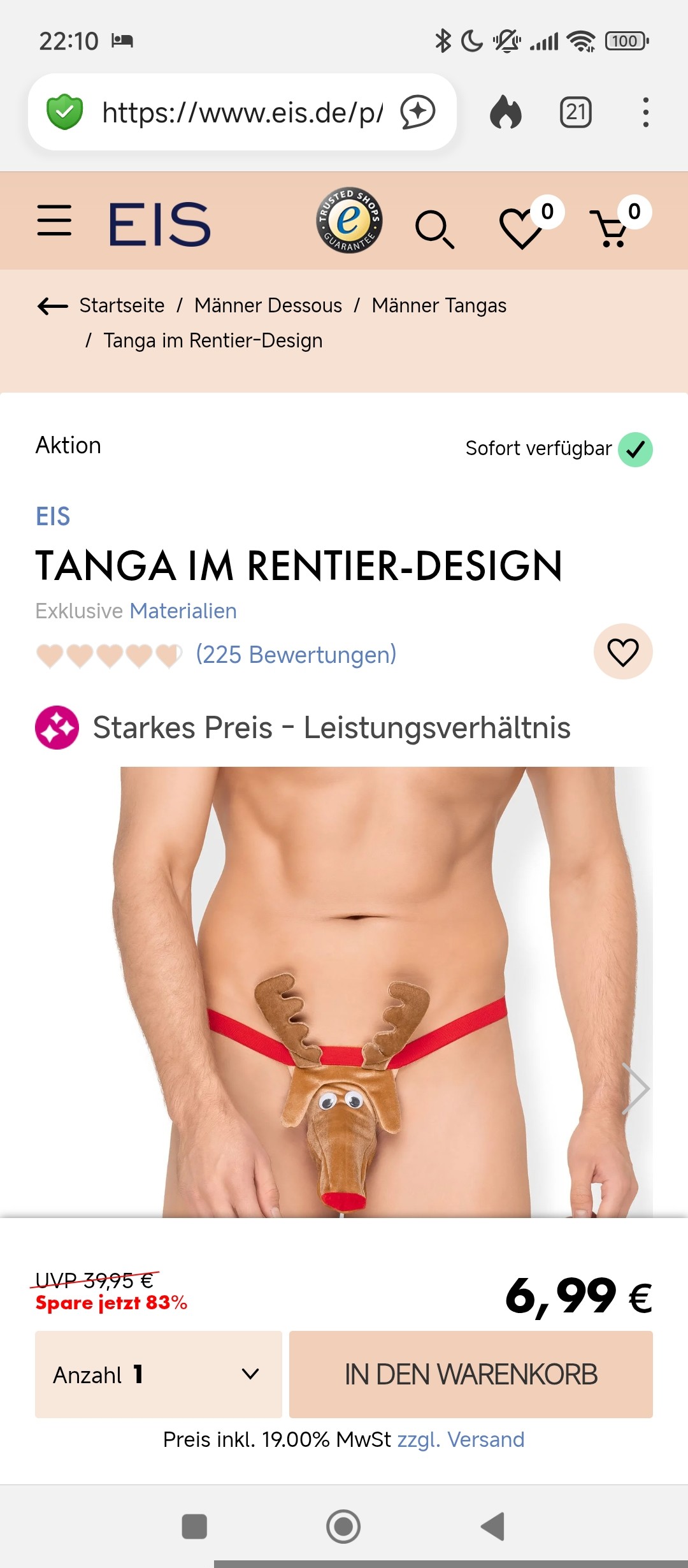Open the zzgl. Versand shipping info
Screen dimensions: 688x1568
click(x=461, y=1439)
